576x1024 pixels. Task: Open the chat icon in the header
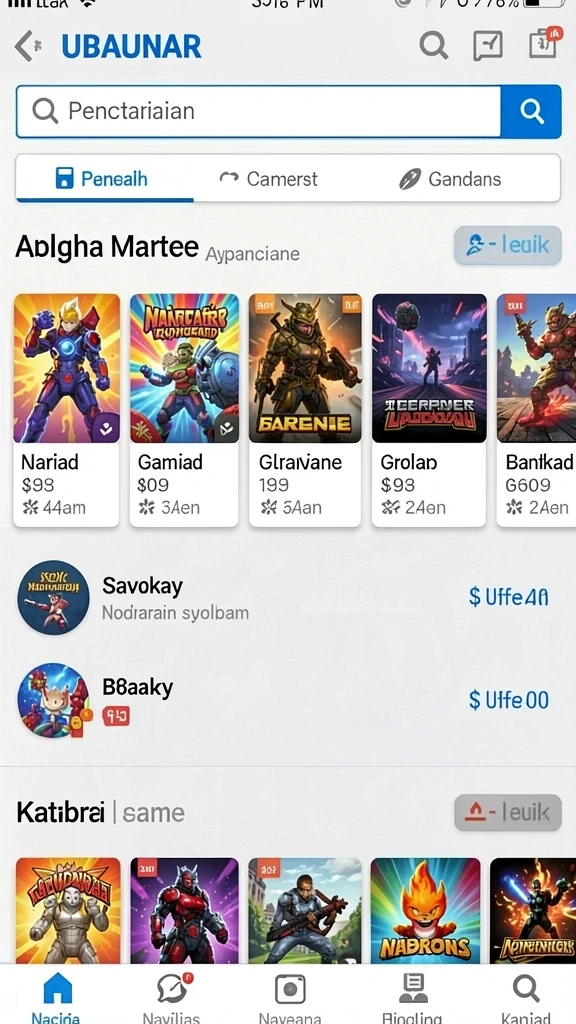pos(488,46)
